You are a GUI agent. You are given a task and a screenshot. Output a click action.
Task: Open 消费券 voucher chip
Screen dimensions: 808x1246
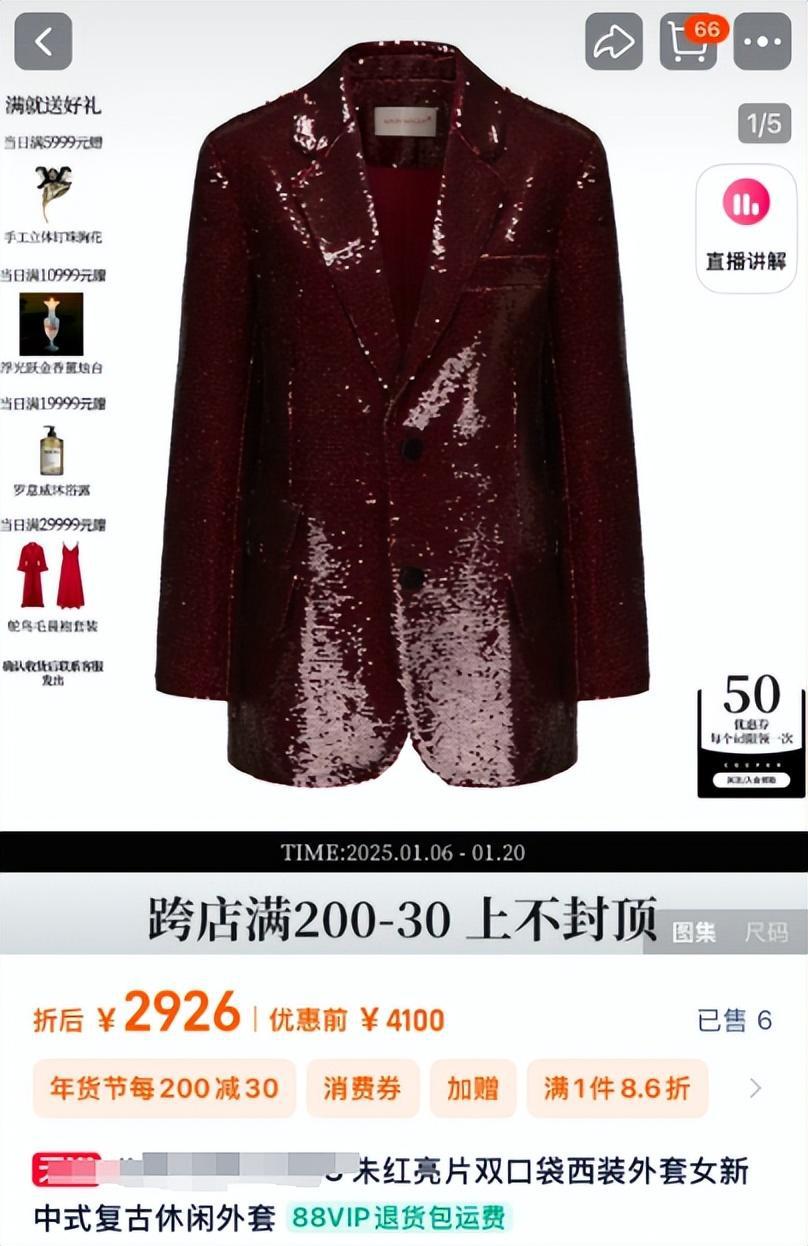tap(361, 1088)
